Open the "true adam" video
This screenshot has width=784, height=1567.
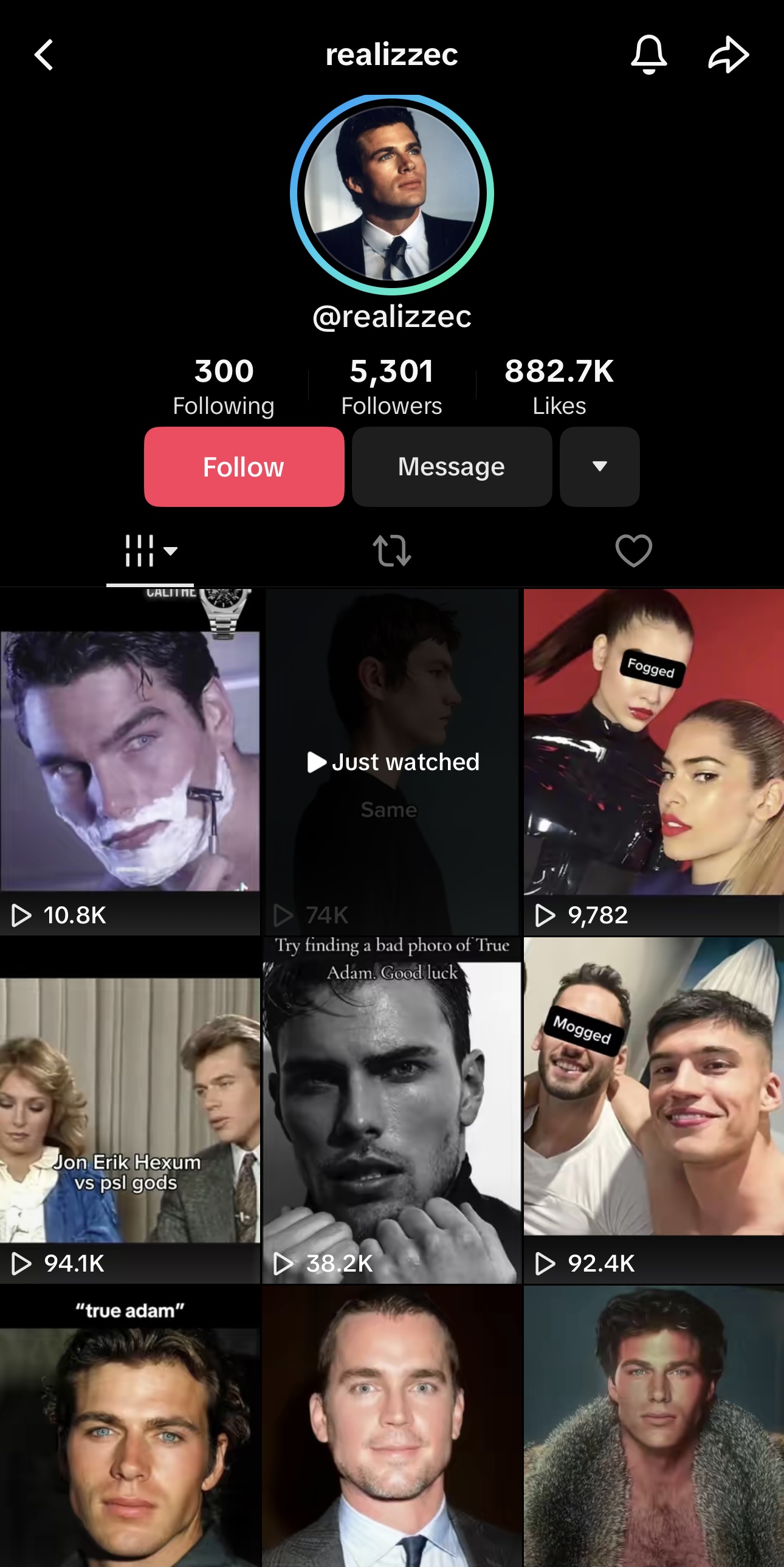pos(129,1430)
